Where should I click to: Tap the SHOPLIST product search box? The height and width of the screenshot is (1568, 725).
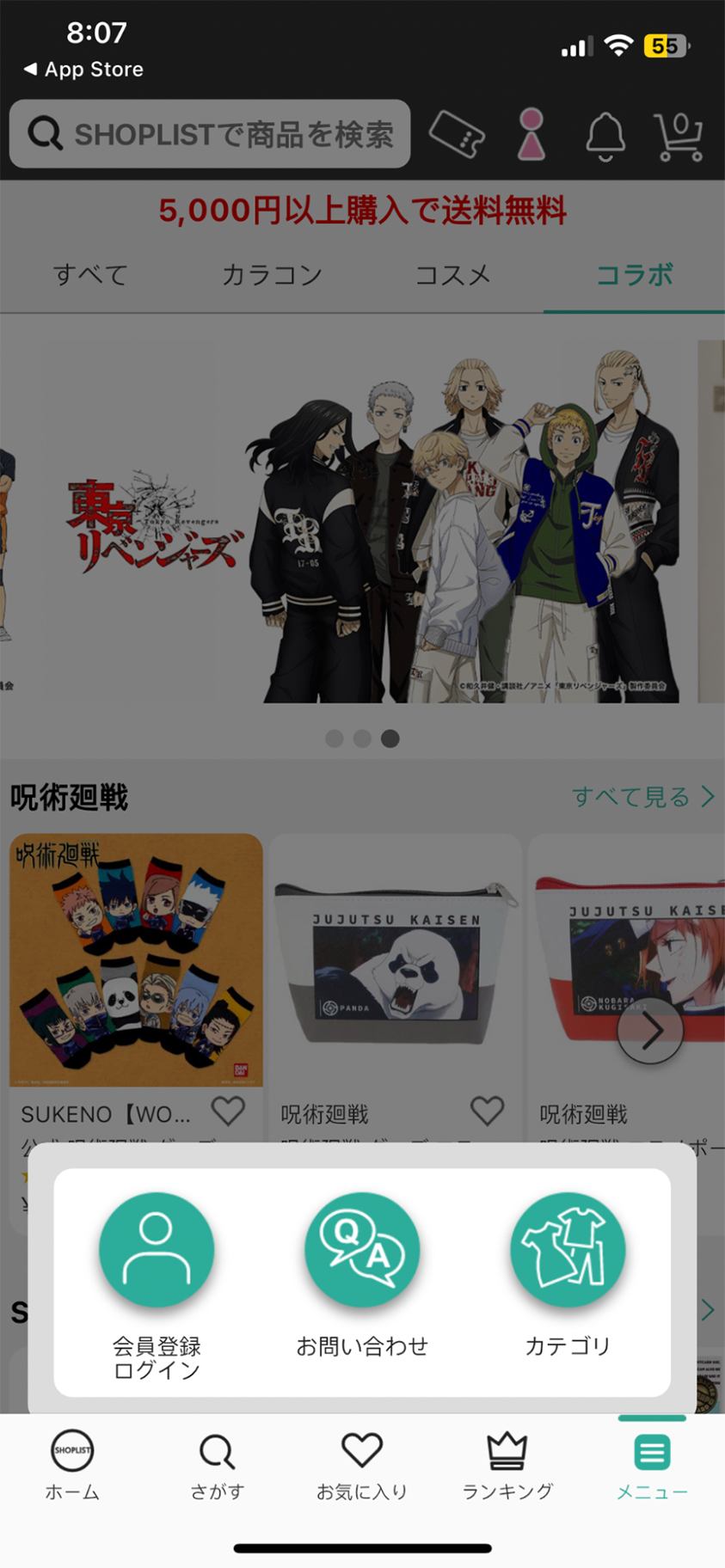(x=210, y=134)
